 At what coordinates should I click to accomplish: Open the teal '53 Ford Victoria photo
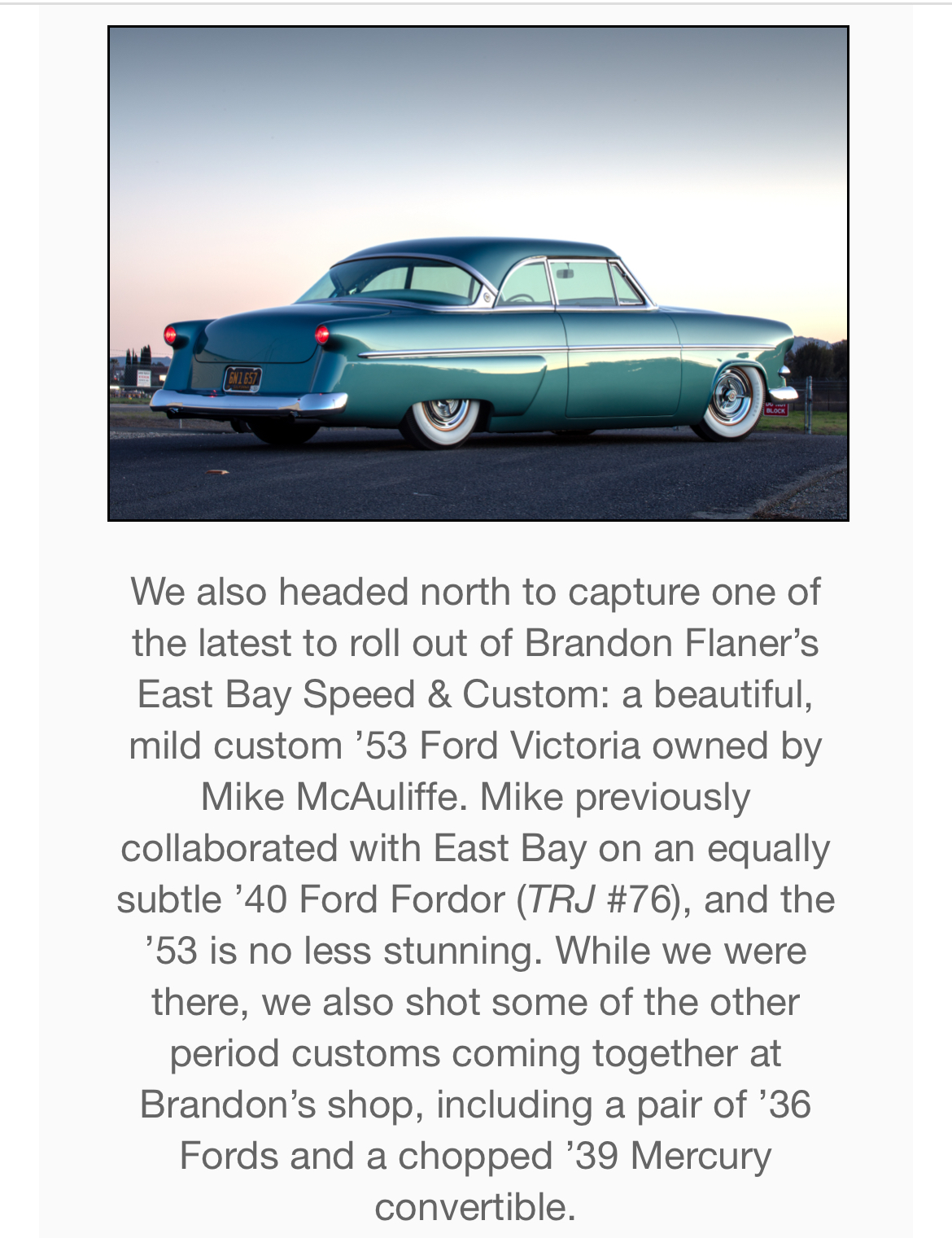click(x=478, y=273)
